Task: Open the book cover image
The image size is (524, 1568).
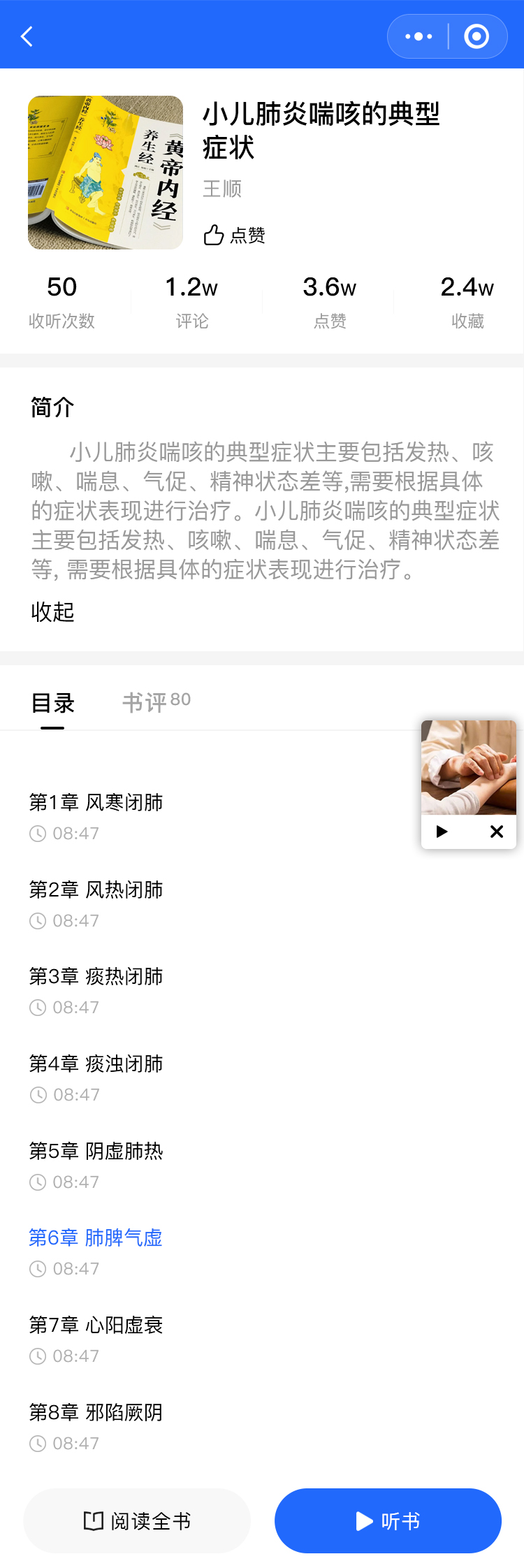Action: click(105, 173)
